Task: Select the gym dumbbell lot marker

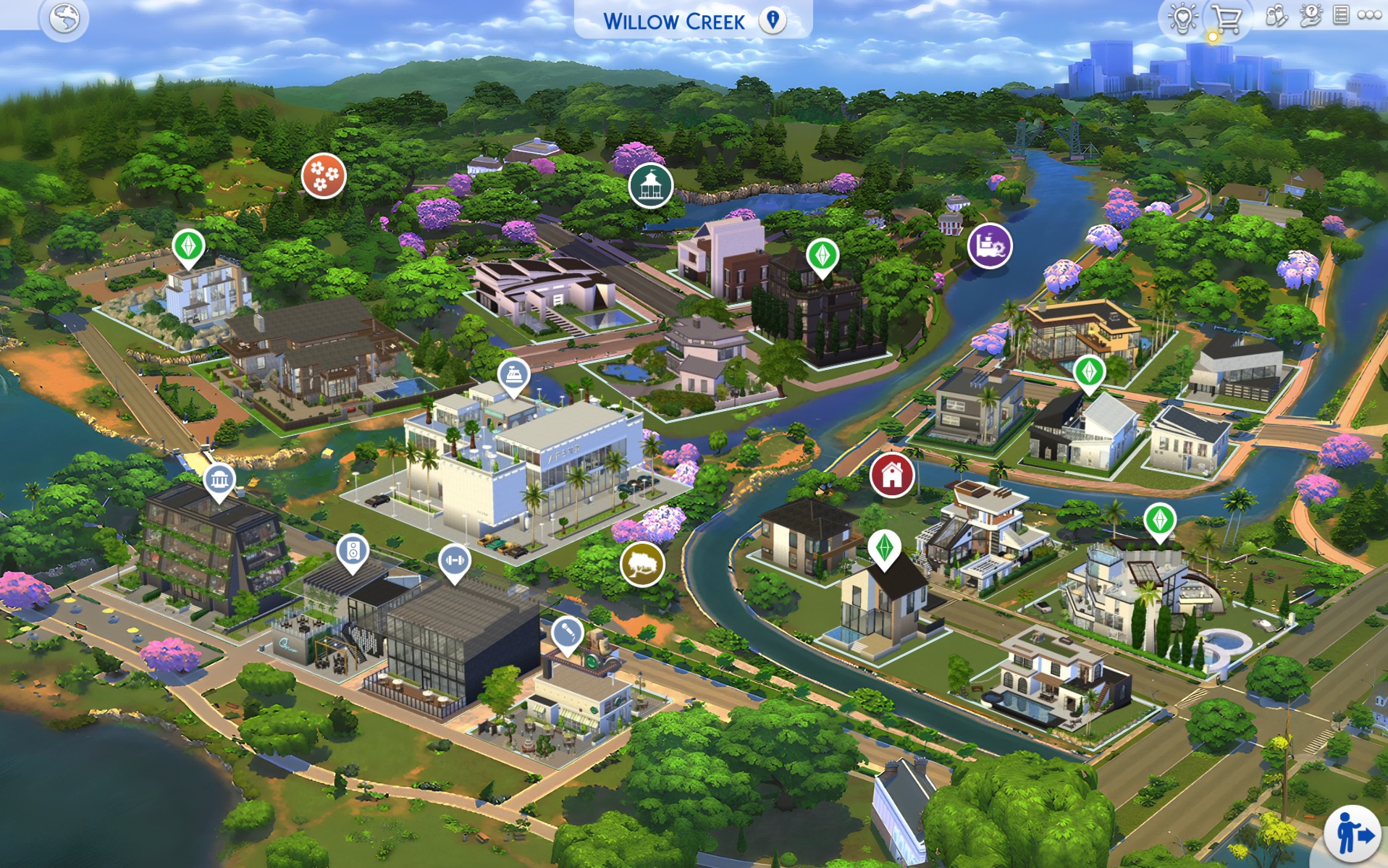Action: pos(455,560)
